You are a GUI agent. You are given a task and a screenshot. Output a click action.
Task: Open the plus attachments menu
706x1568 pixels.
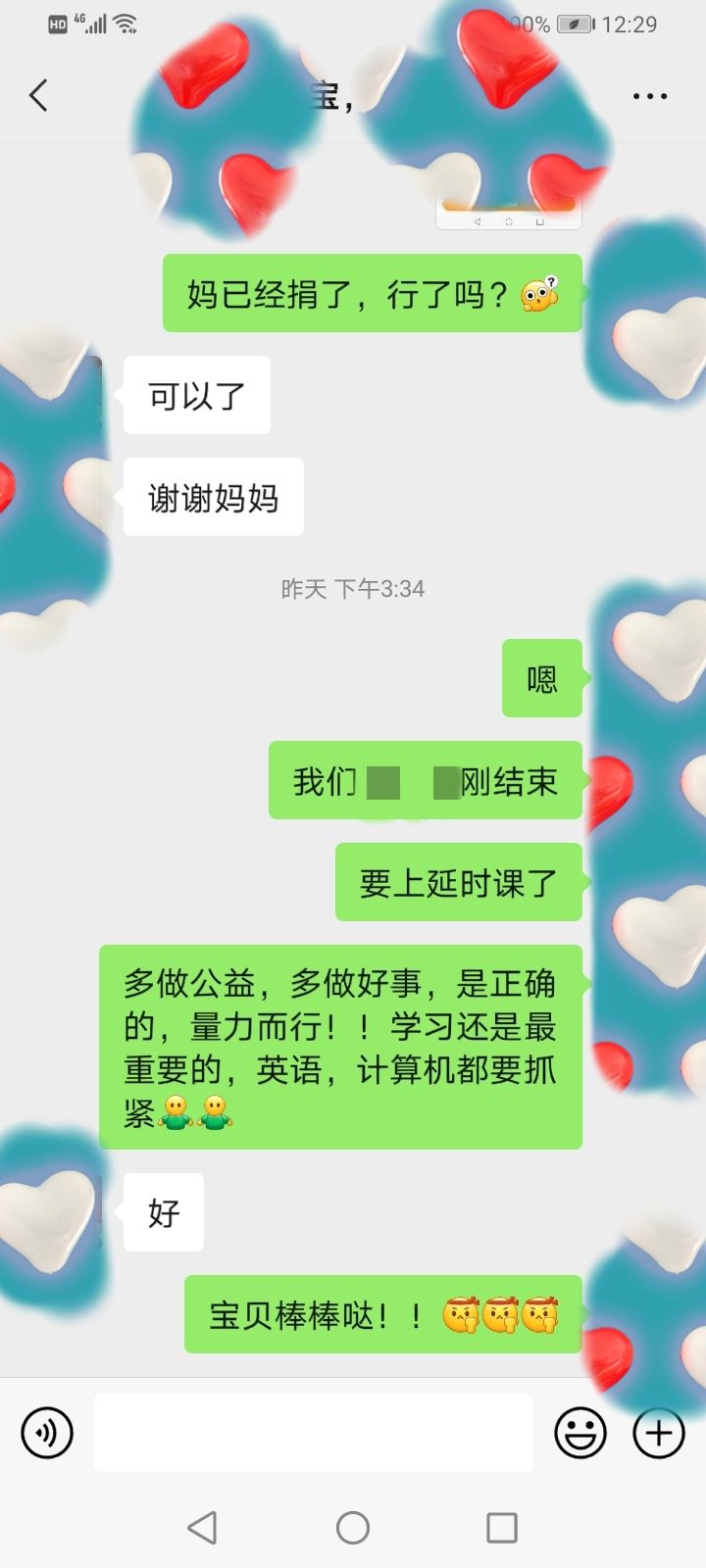659,1433
